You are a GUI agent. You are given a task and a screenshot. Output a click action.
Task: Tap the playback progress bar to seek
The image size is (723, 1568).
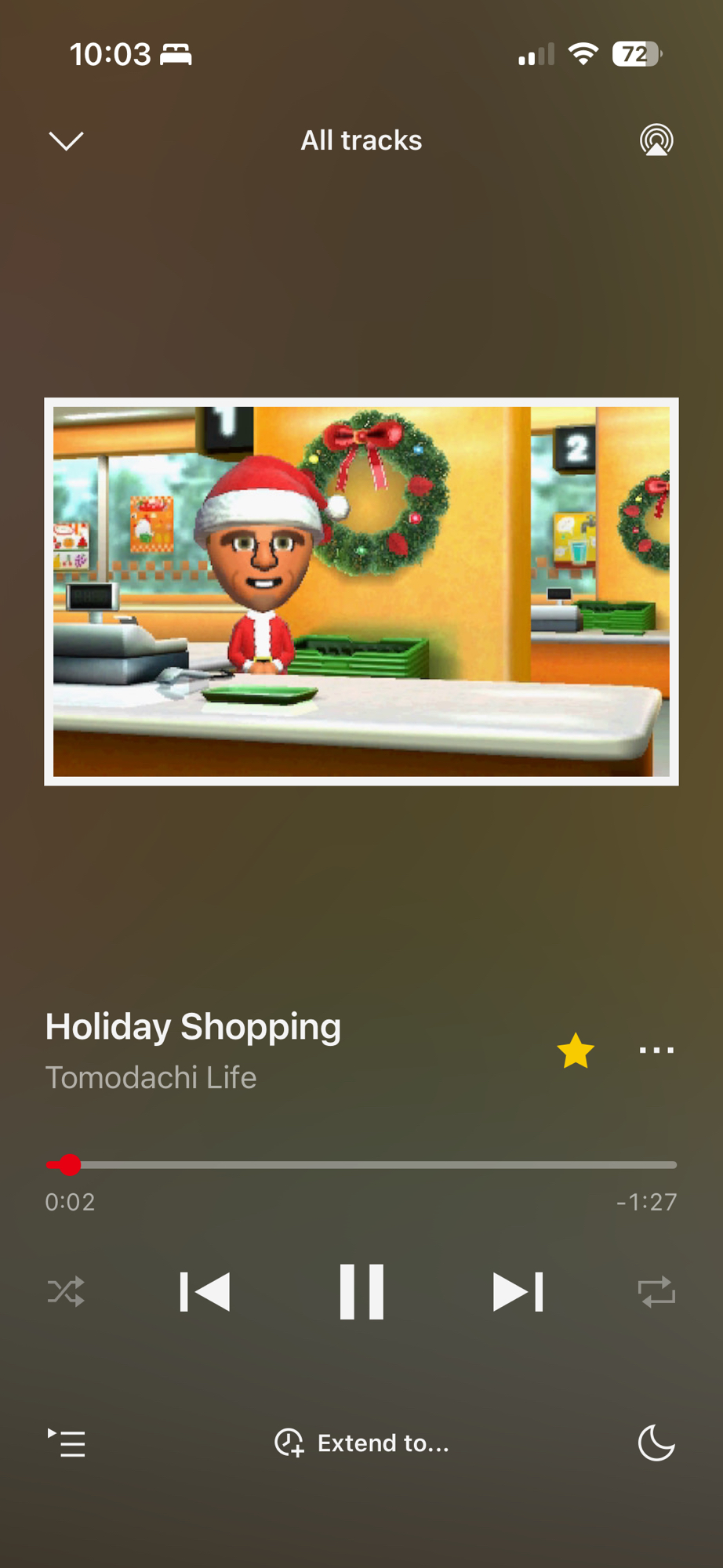pos(361,1165)
